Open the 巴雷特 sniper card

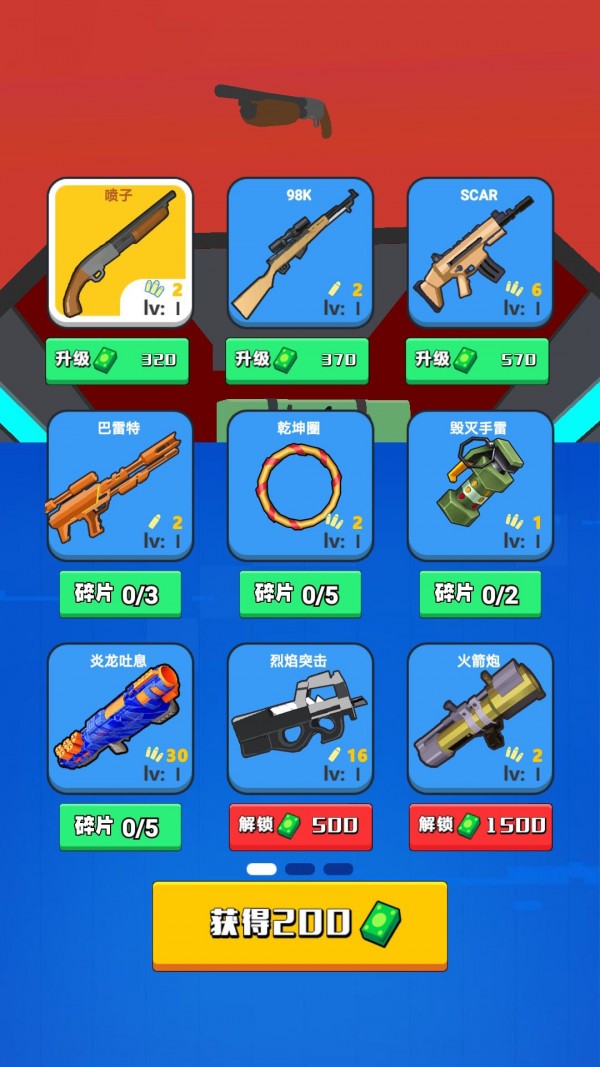(120, 485)
